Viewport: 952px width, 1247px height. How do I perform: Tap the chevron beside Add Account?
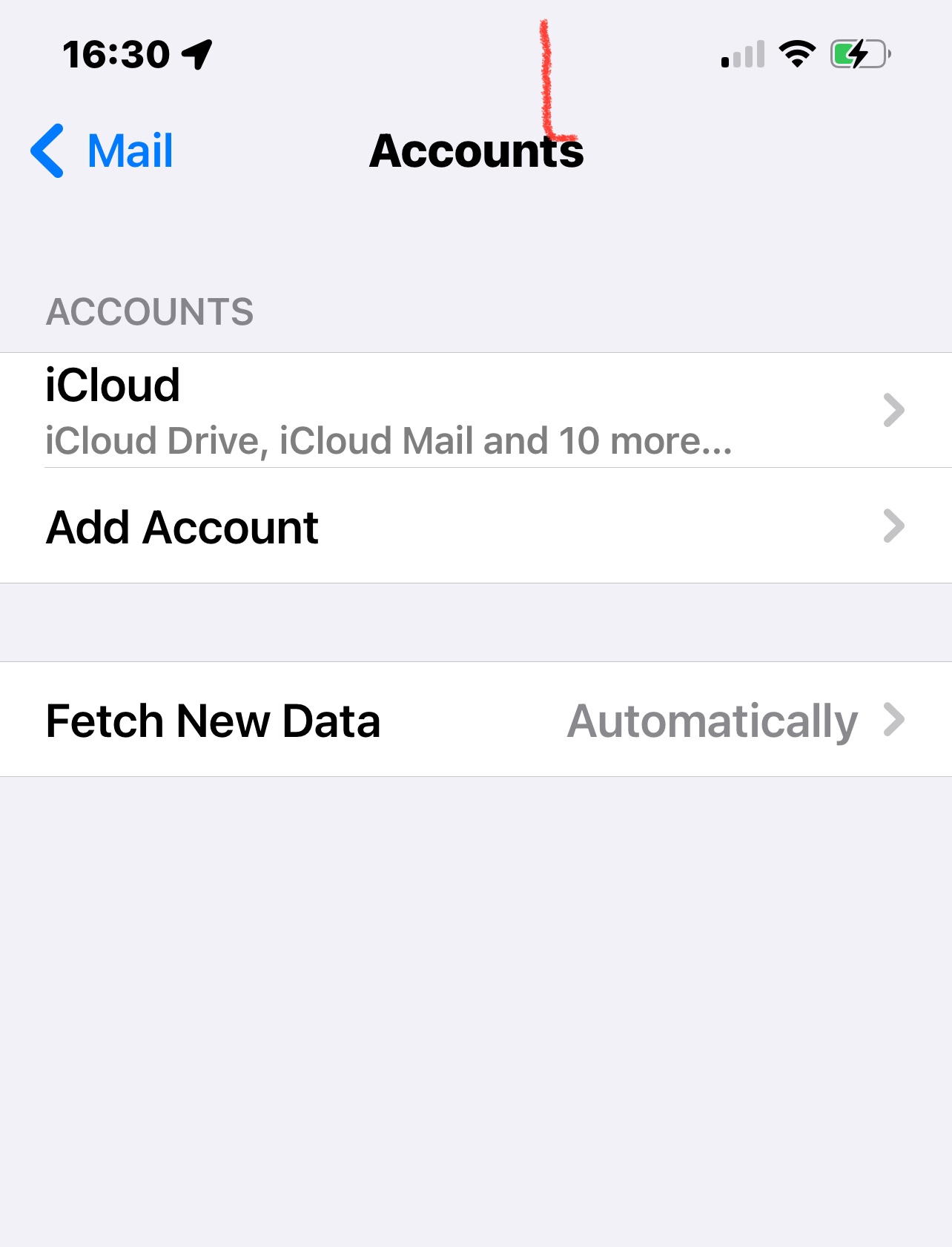895,527
